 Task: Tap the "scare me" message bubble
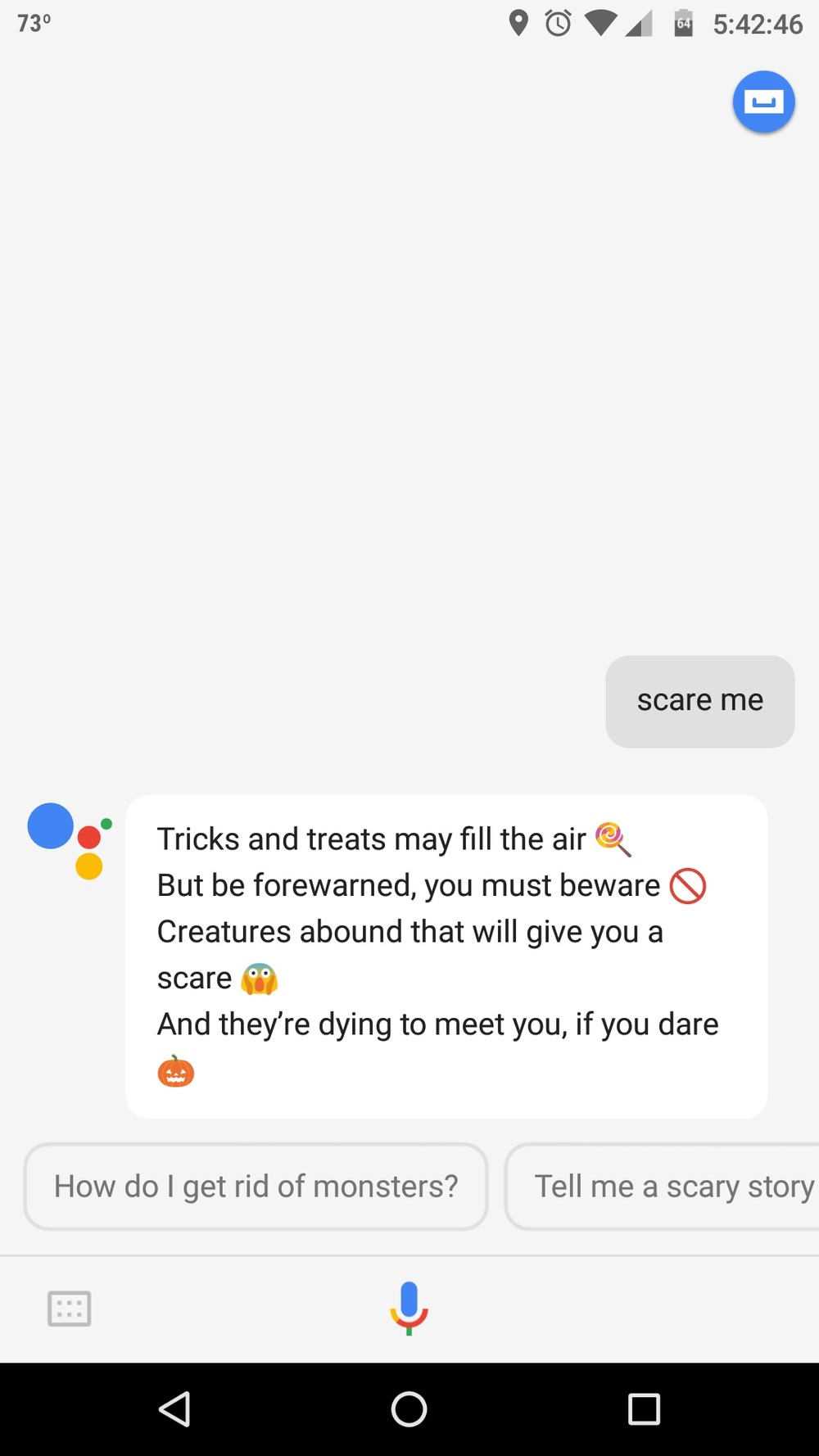pyautogui.click(x=699, y=701)
